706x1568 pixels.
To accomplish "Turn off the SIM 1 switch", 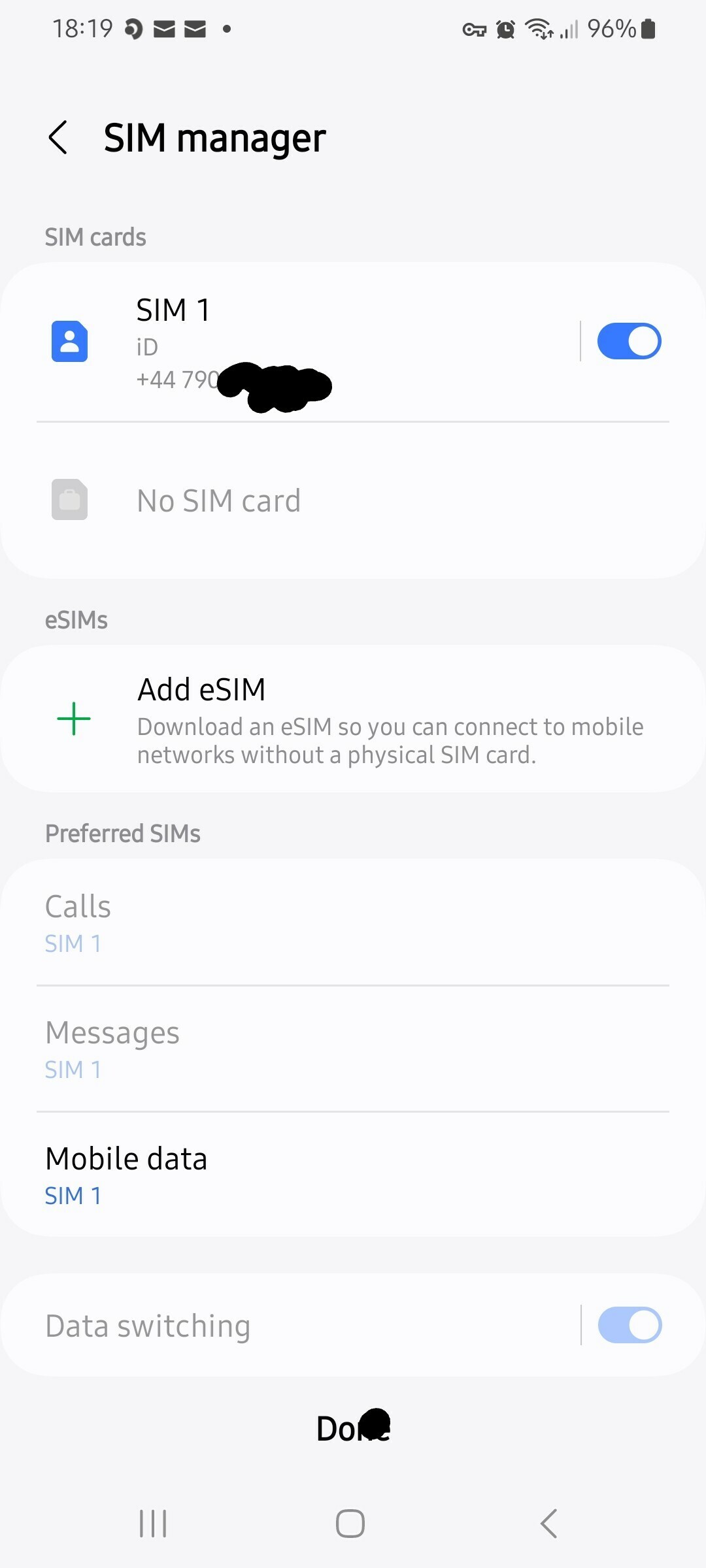I will tap(629, 341).
